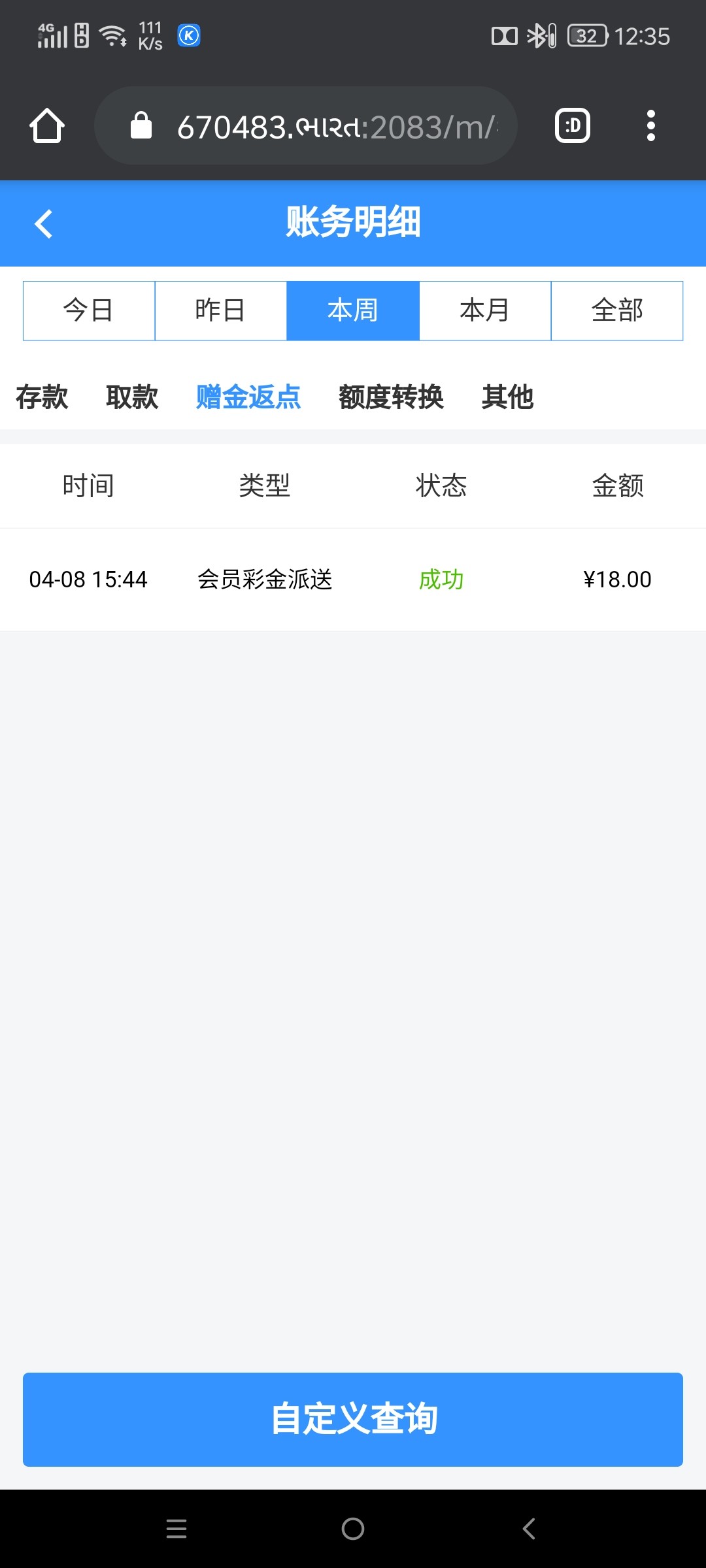Show the 其他 category
This screenshot has height=1568, width=706.
tap(507, 397)
